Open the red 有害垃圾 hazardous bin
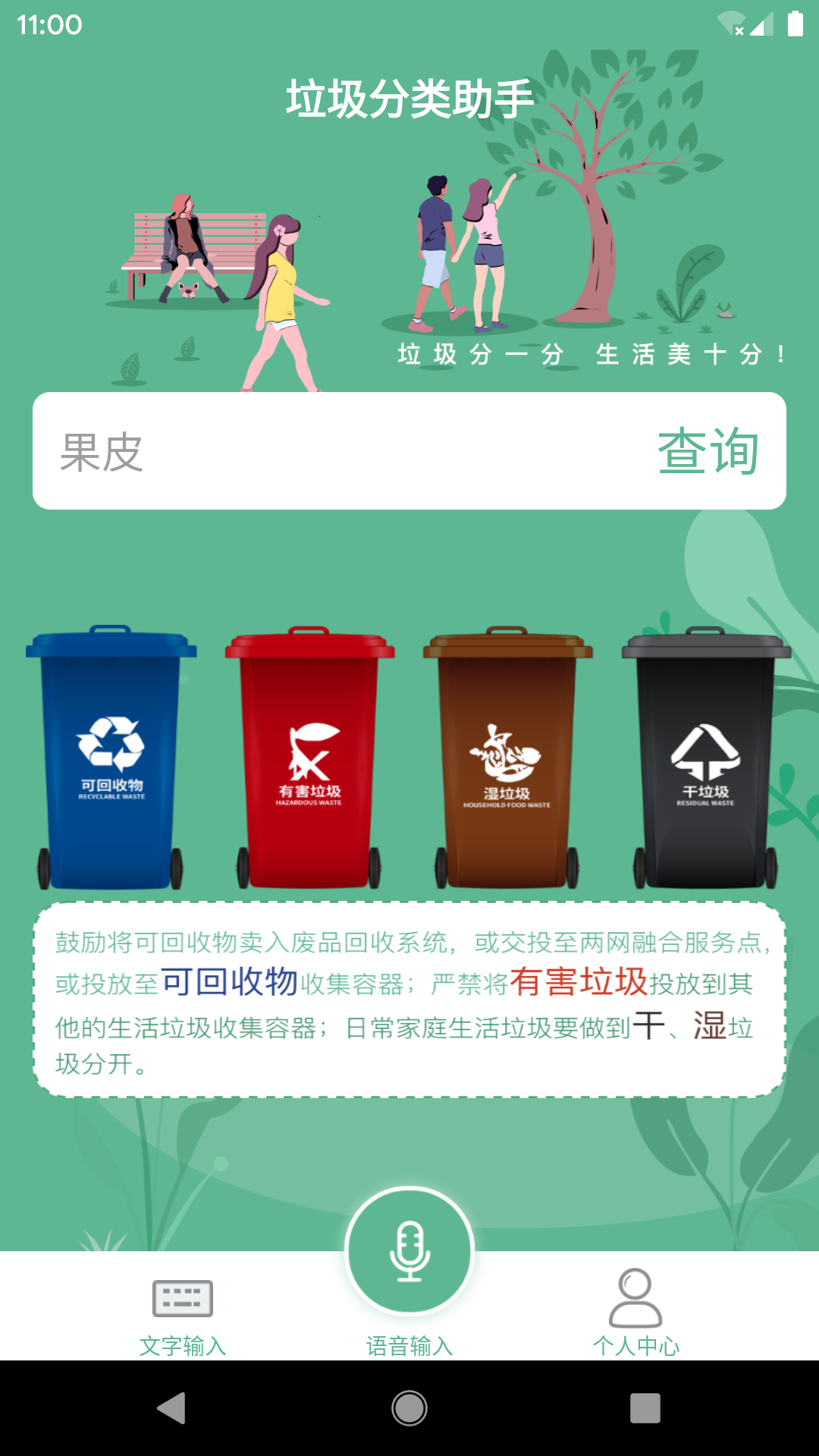819x1456 pixels. pos(309,758)
